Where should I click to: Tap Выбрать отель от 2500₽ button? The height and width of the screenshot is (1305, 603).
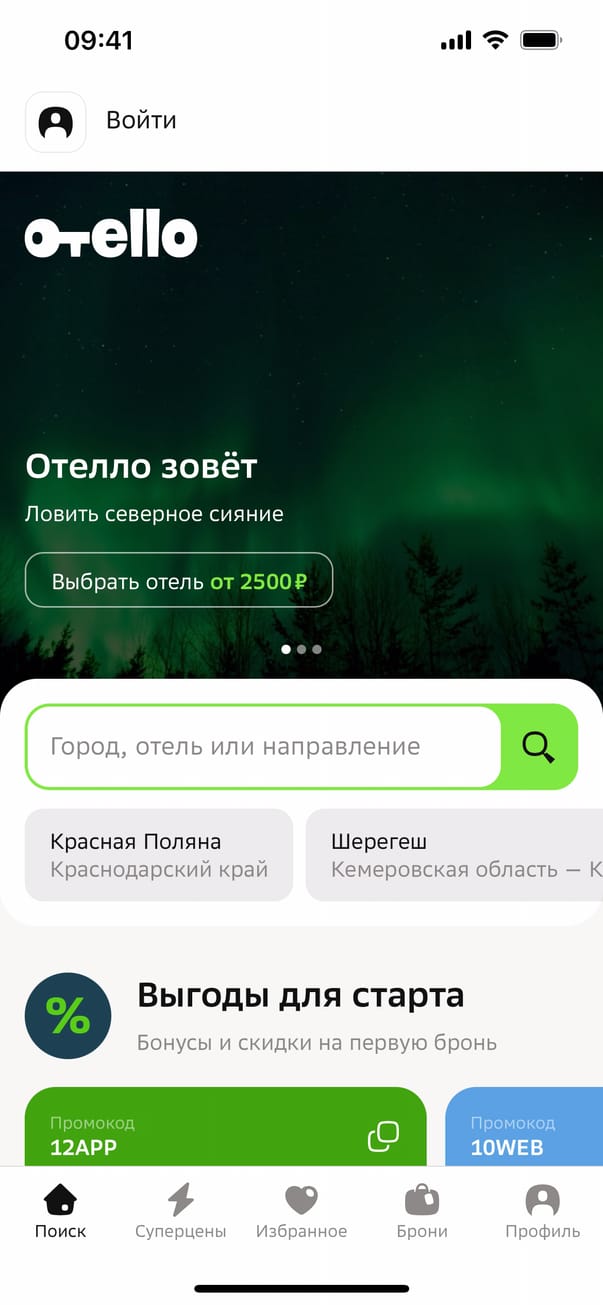point(179,581)
